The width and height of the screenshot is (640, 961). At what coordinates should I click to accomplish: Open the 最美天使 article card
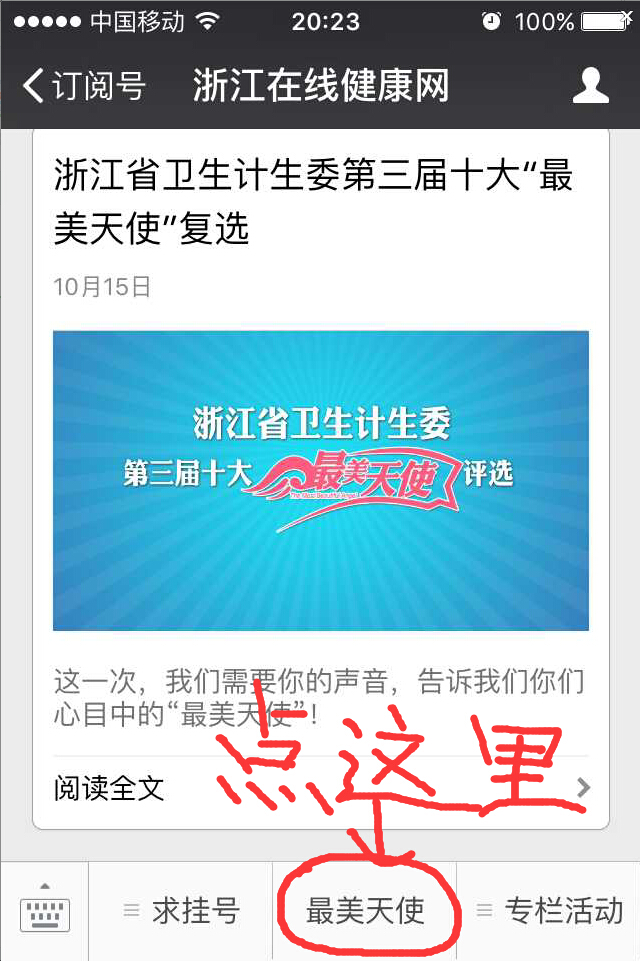coord(320,480)
